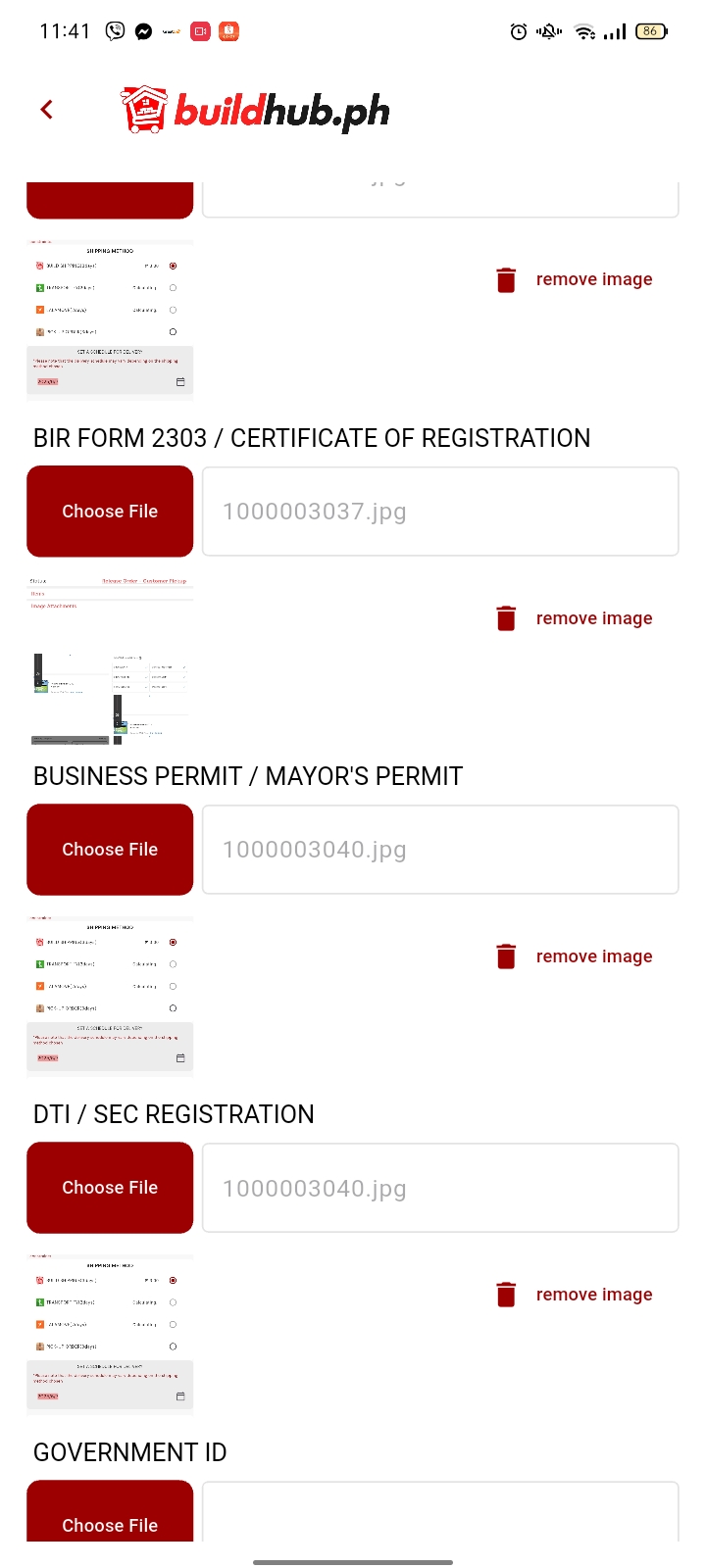Image resolution: width=706 pixels, height=1568 pixels.
Task: Go back using the red arrow
Action: pos(46,110)
